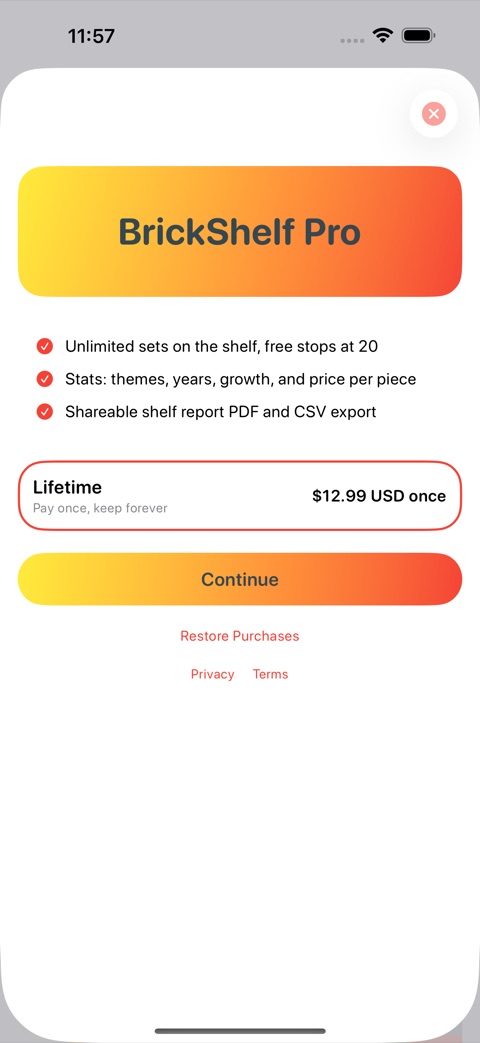Open the Privacy link

pyautogui.click(x=212, y=674)
